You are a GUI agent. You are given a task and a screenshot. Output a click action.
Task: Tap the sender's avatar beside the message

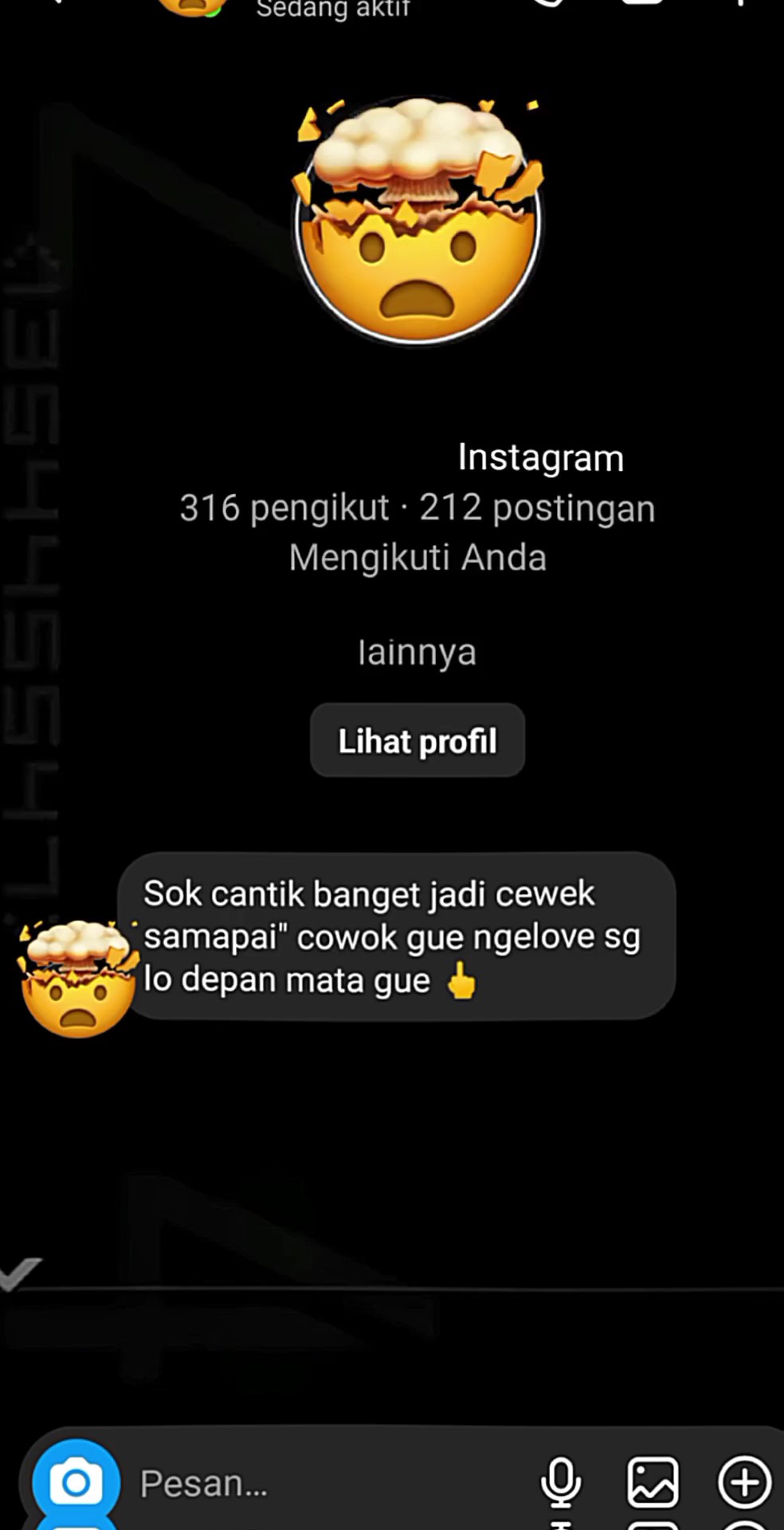pos(78,979)
